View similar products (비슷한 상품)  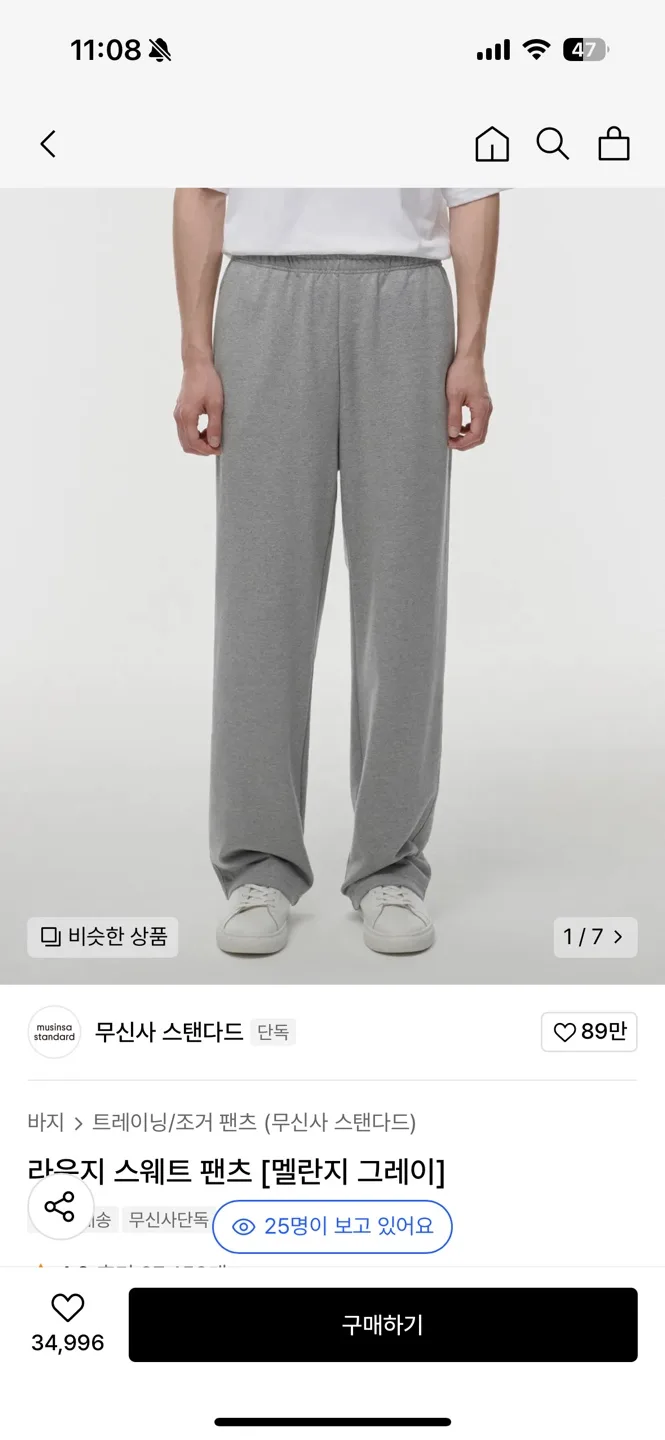tap(102, 937)
